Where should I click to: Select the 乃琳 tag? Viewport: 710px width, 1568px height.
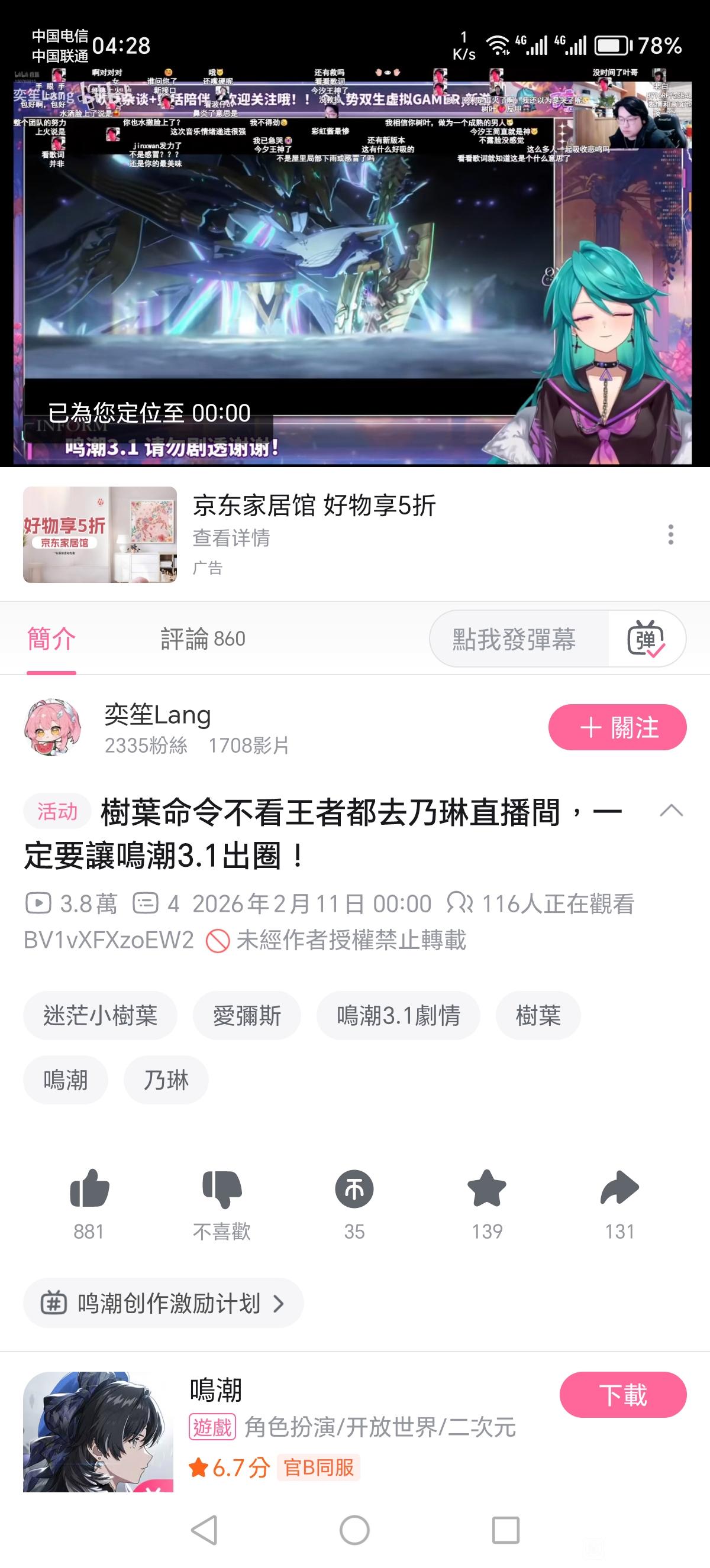tap(166, 1080)
